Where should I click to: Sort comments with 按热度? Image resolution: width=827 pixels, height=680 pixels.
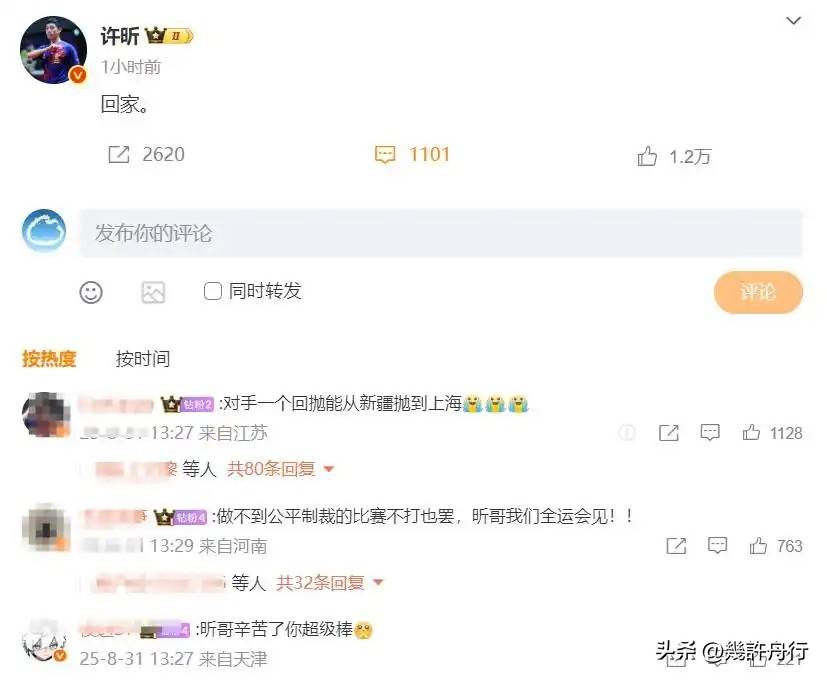49,358
